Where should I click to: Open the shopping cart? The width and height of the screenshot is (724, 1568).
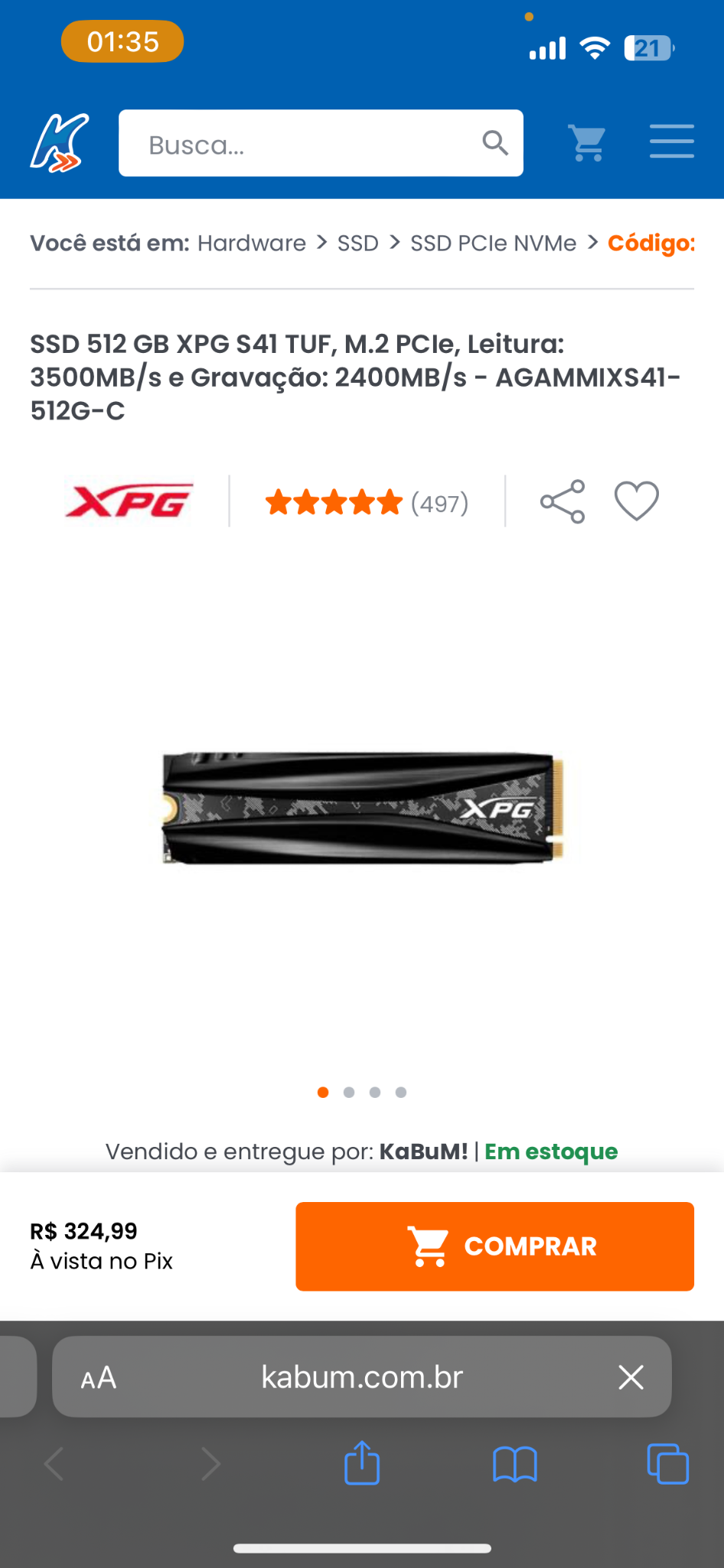coord(587,142)
